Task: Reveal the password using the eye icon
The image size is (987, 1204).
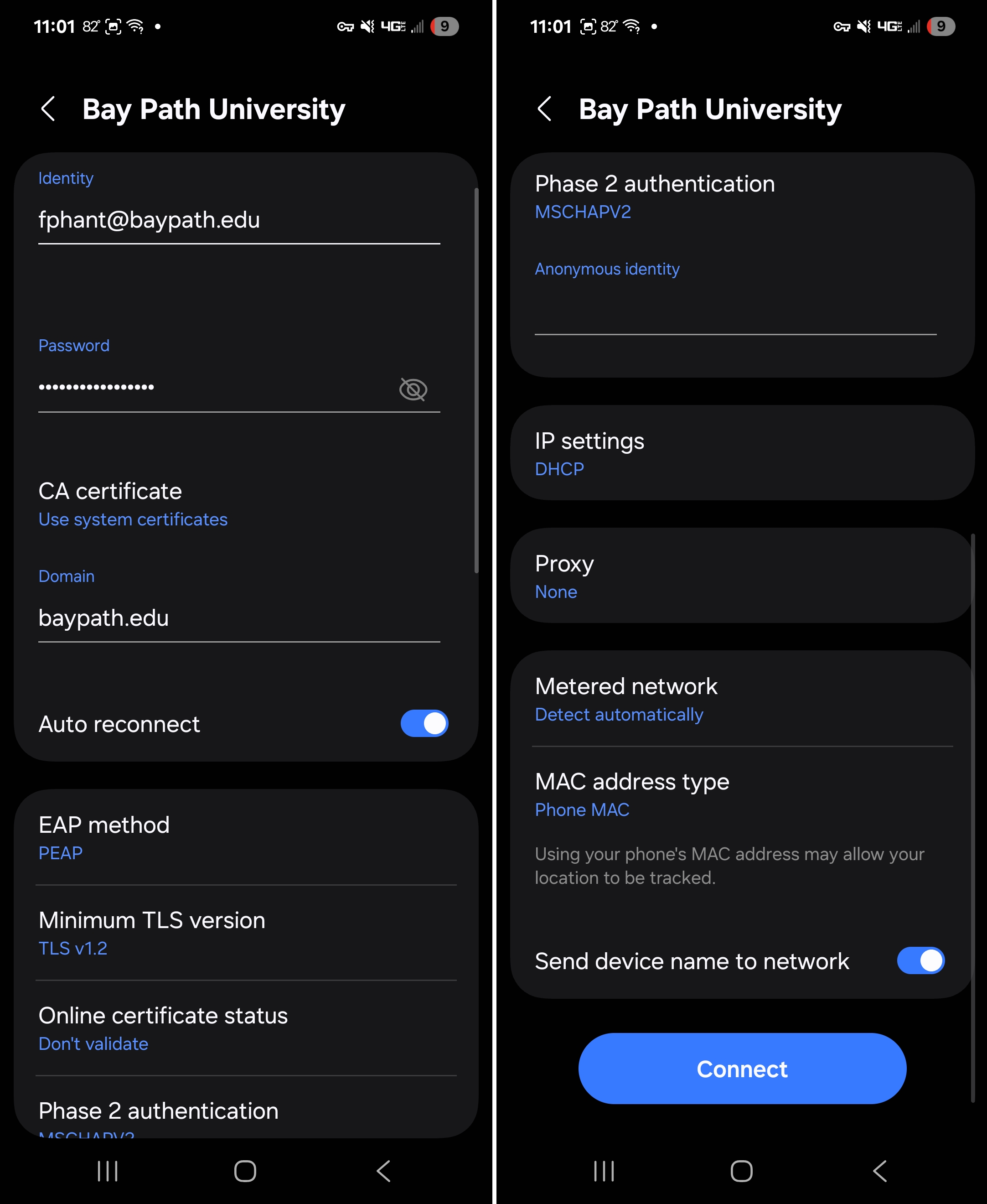Action: point(413,389)
